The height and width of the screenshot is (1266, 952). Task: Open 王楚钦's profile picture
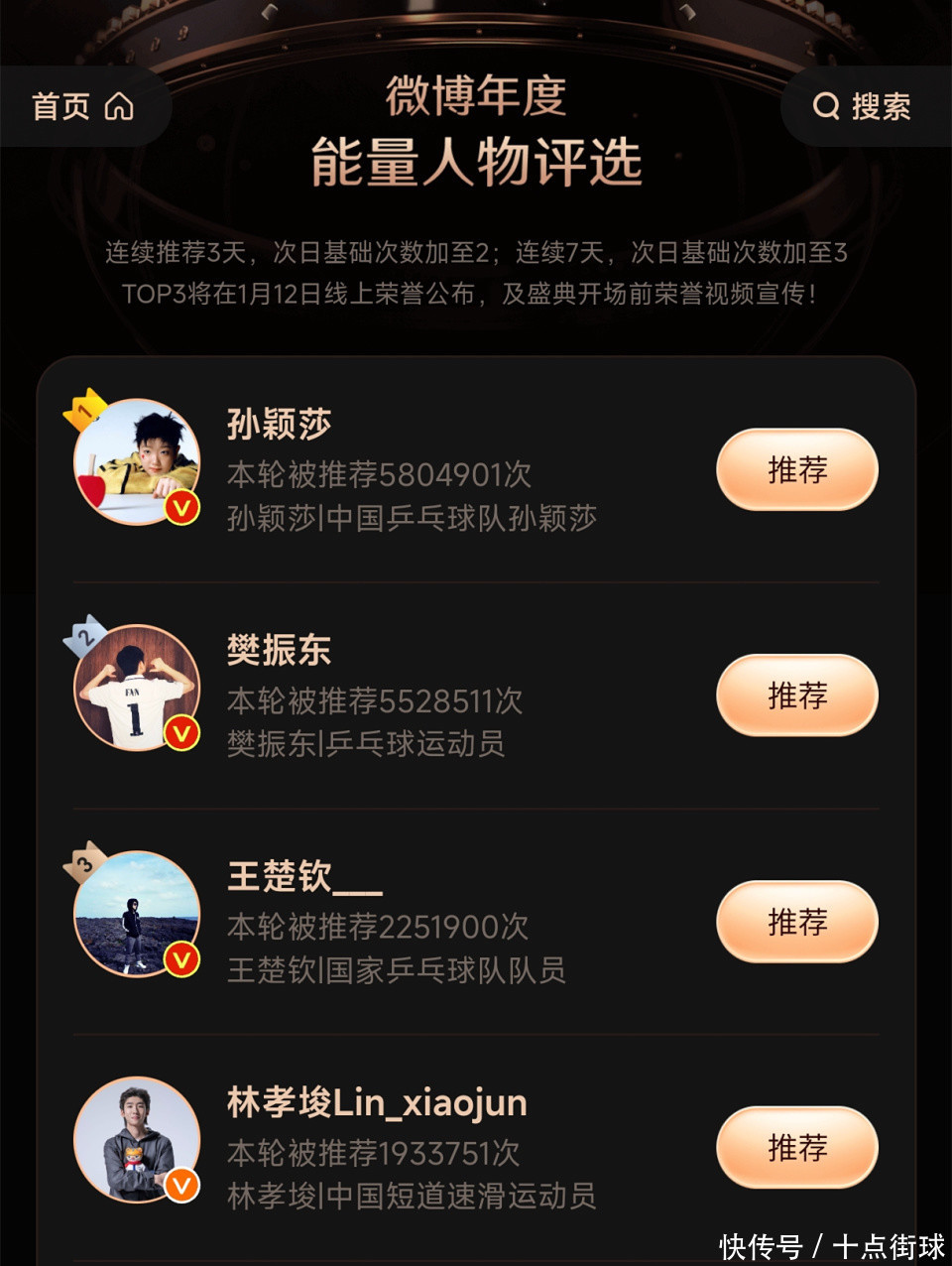point(137,914)
